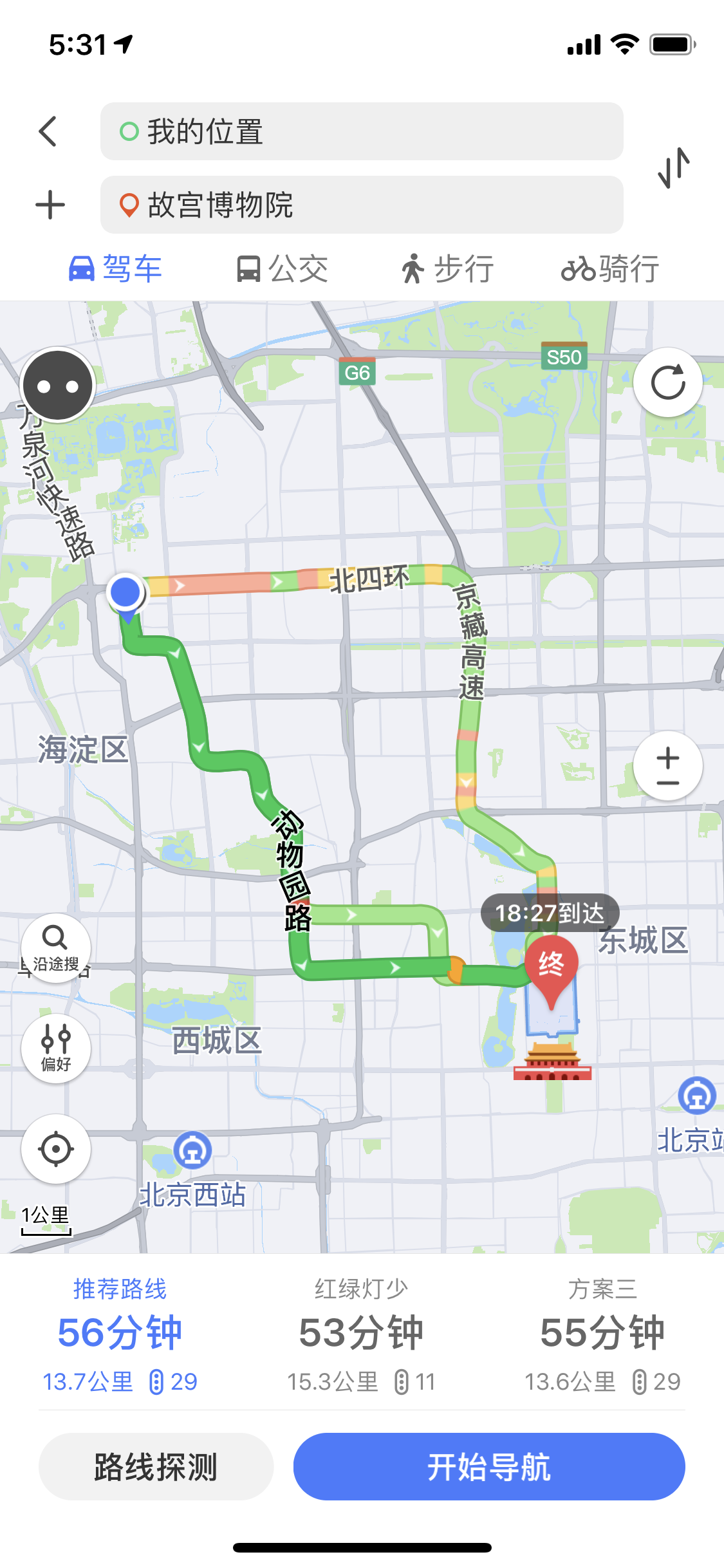Go back using the top-left arrow
The height and width of the screenshot is (1568, 724).
48,132
